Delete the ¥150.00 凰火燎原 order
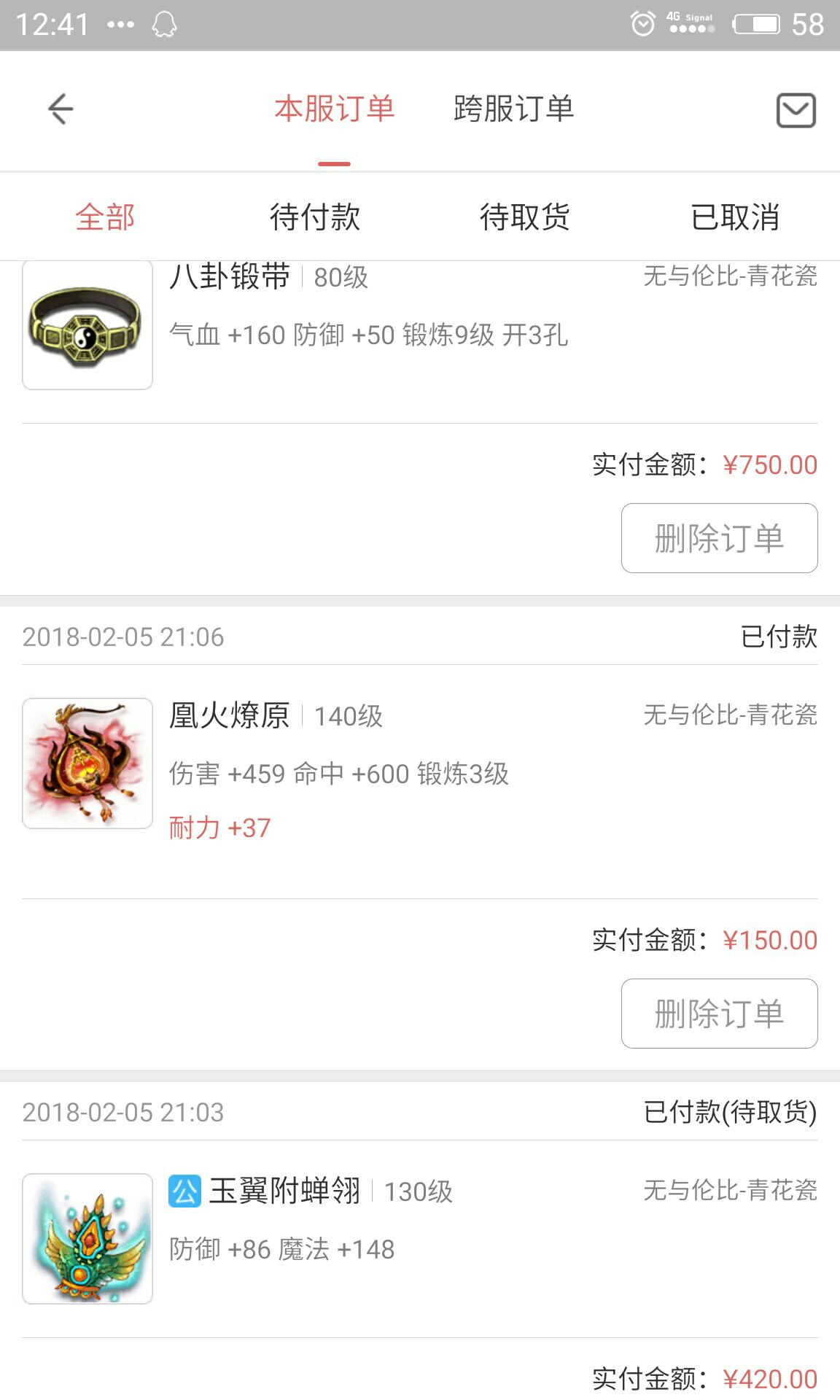Screen dimensions: 840x1400 tap(719, 1014)
